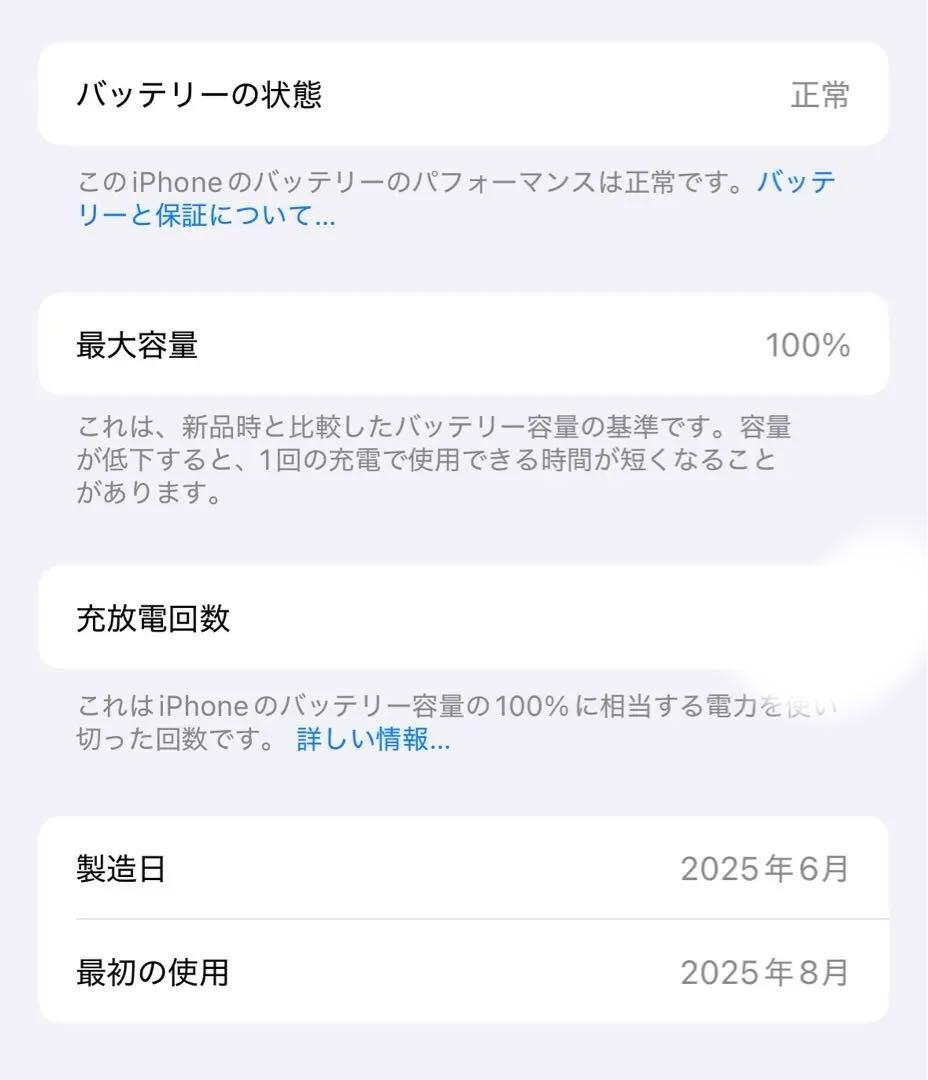
Task: Select the 2025年6月 manufacture date value
Action: tap(767, 868)
